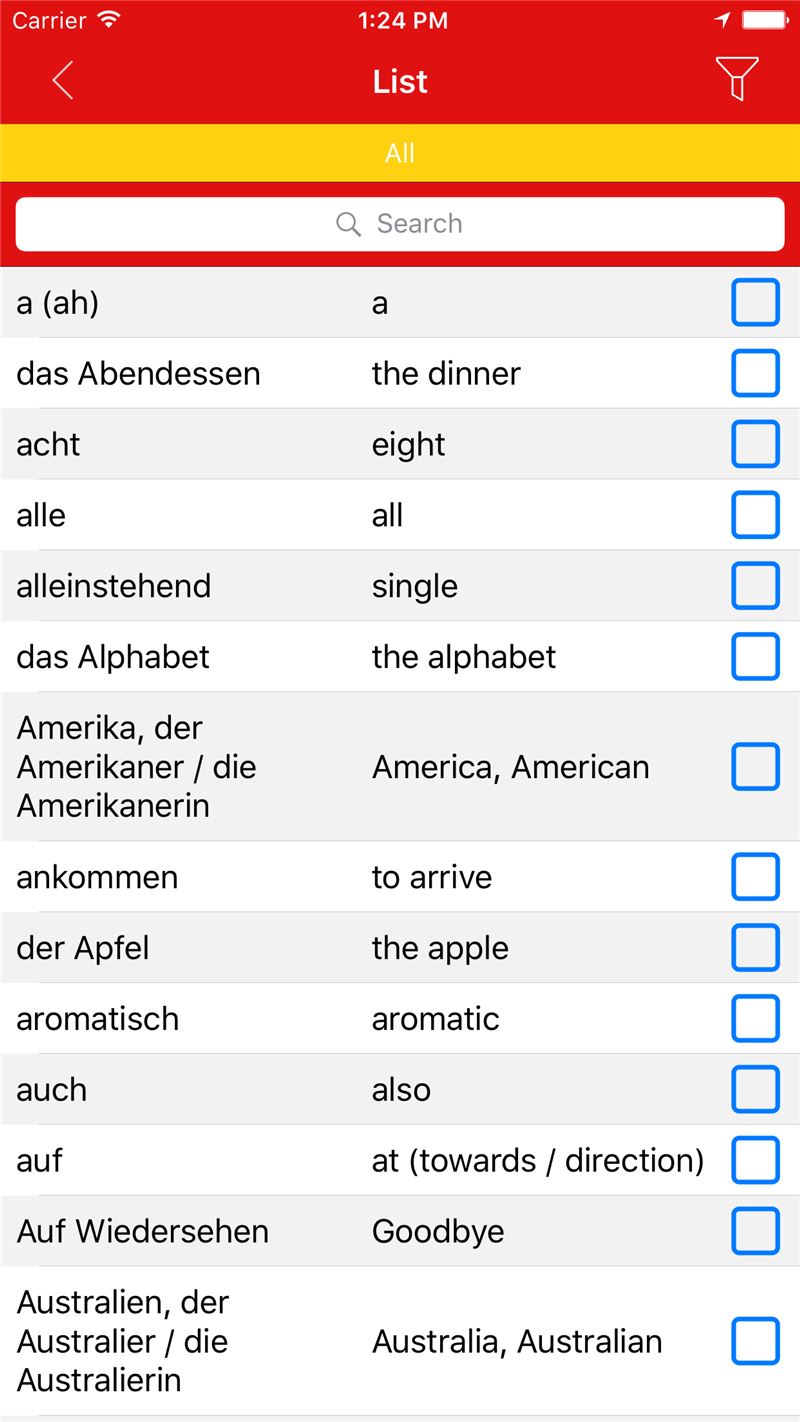Check the das Alphabet checkbox
Image resolution: width=800 pixels, height=1422 pixels.
(x=756, y=657)
